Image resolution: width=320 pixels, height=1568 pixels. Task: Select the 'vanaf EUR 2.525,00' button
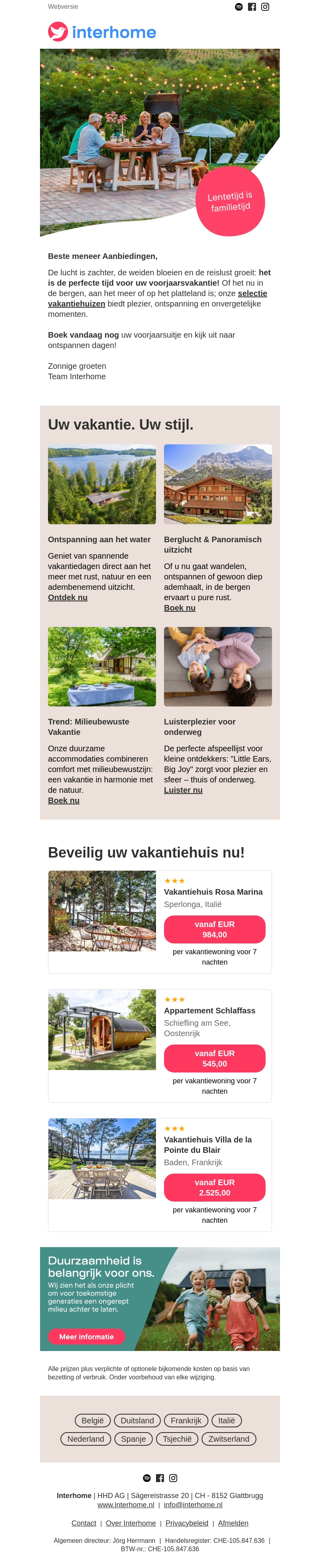214,1187
